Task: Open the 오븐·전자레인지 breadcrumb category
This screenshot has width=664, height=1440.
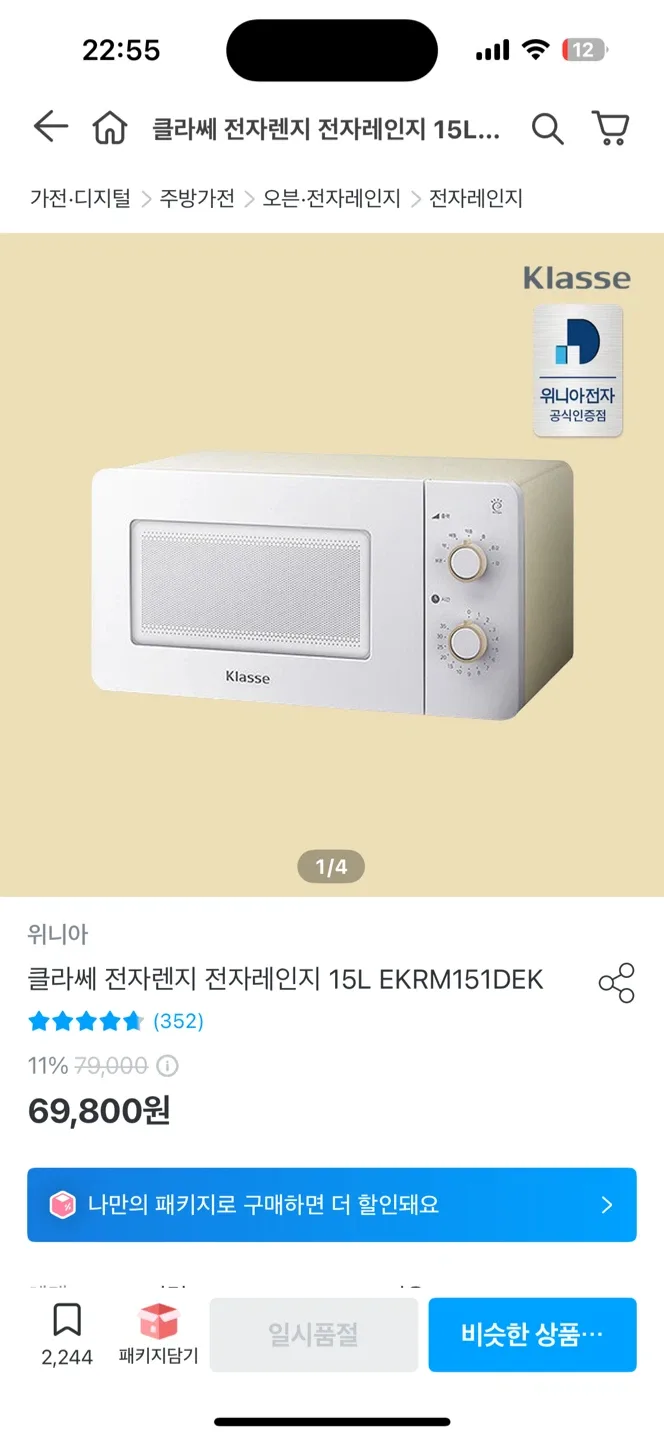Action: tap(331, 198)
